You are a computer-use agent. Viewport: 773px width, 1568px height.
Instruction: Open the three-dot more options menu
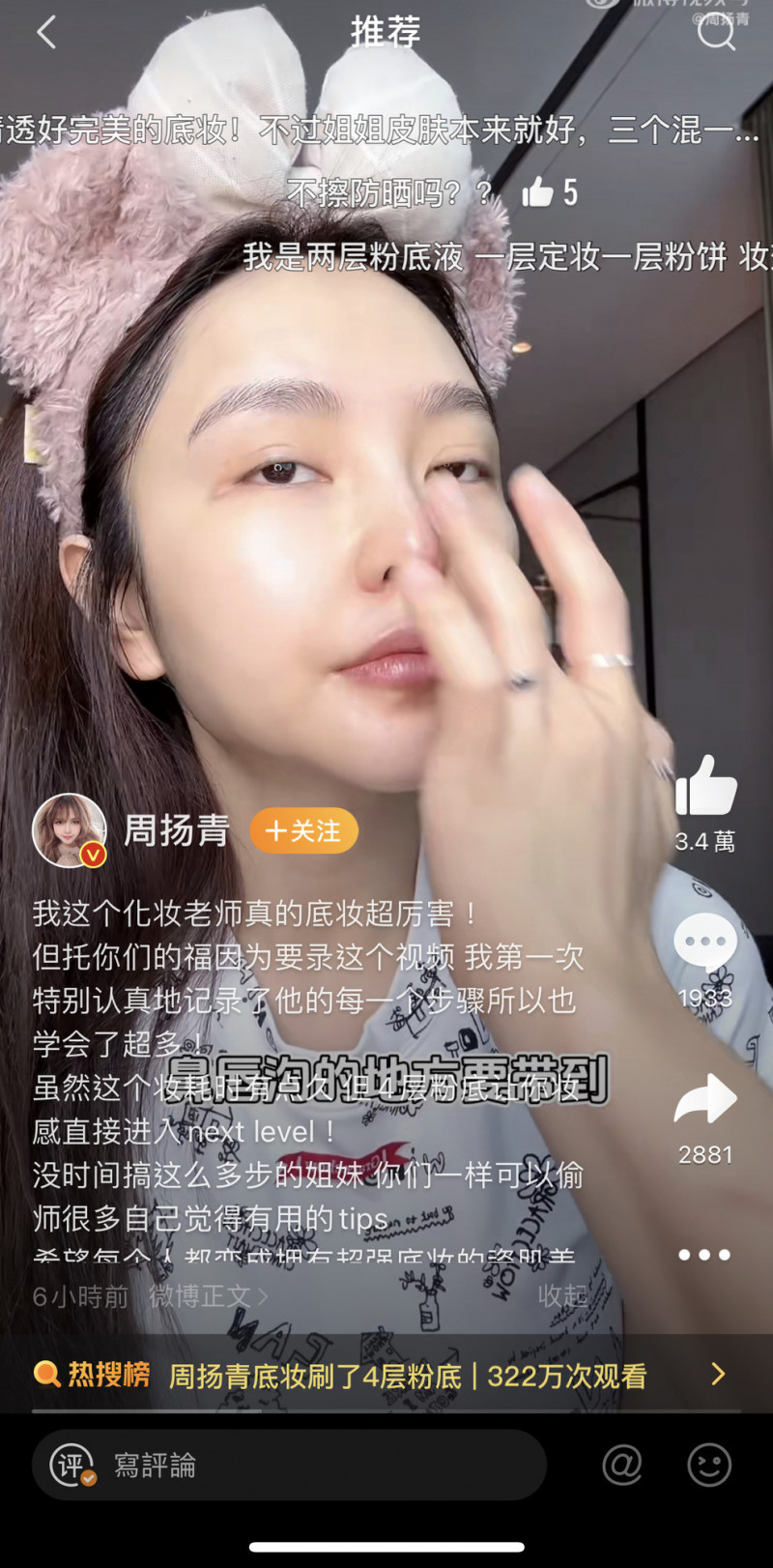(704, 1255)
